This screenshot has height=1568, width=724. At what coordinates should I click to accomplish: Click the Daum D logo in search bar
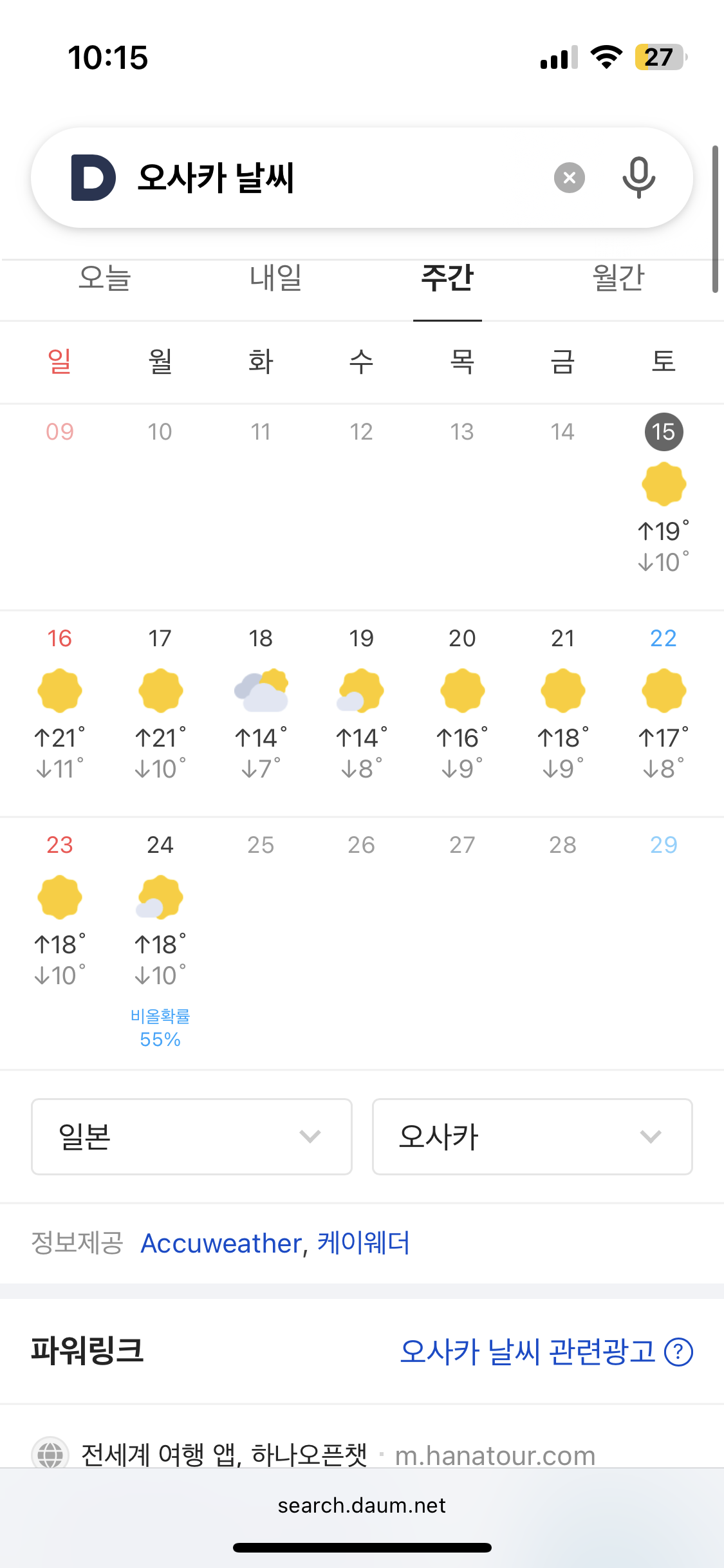pos(92,176)
